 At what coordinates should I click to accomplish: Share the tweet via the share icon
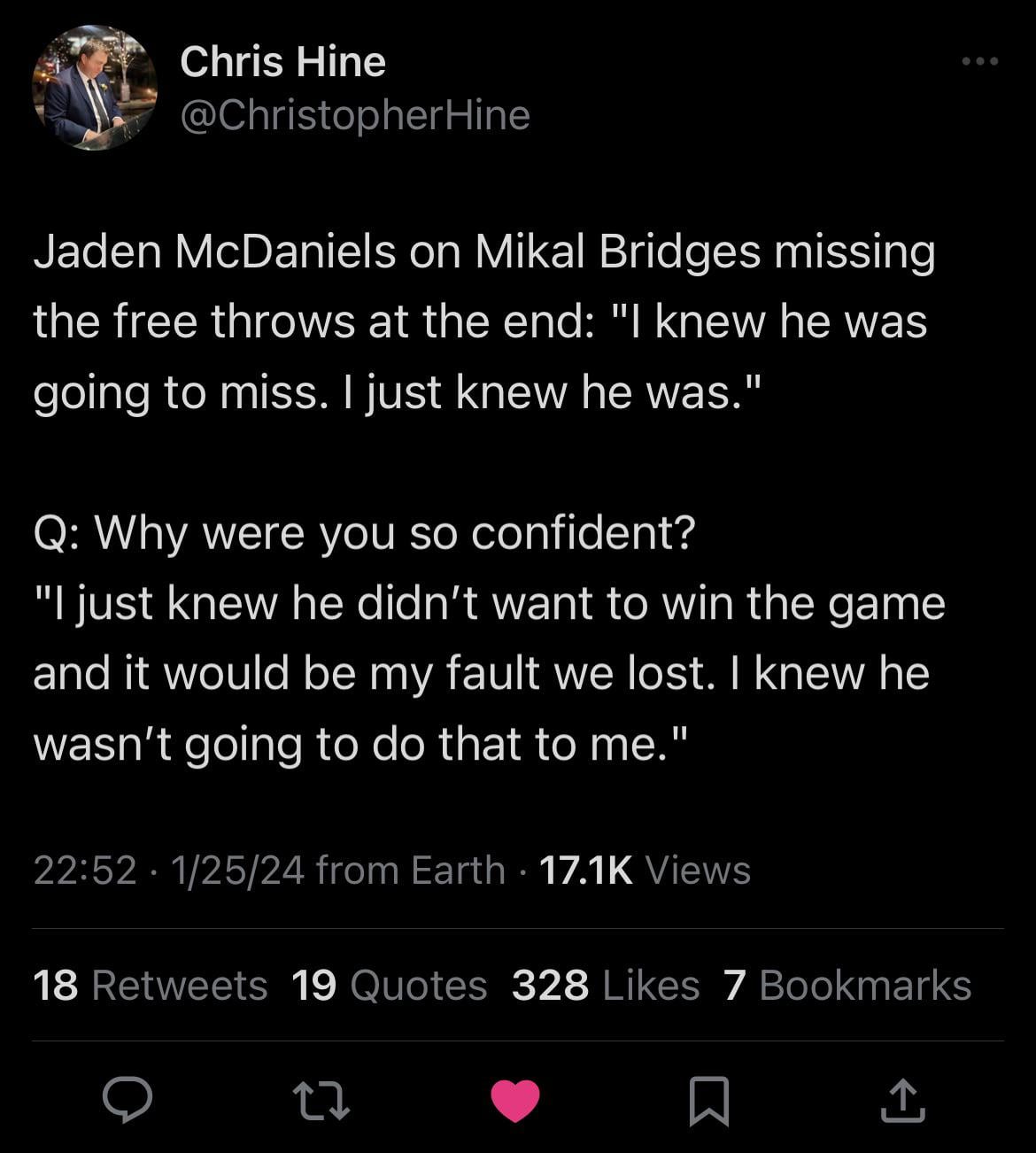pyautogui.click(x=903, y=1100)
